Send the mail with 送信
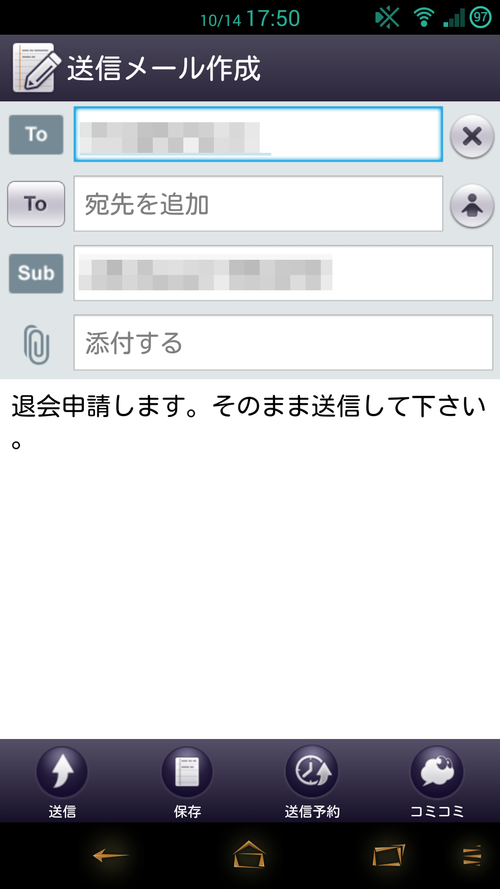The width and height of the screenshot is (500, 889). click(62, 782)
